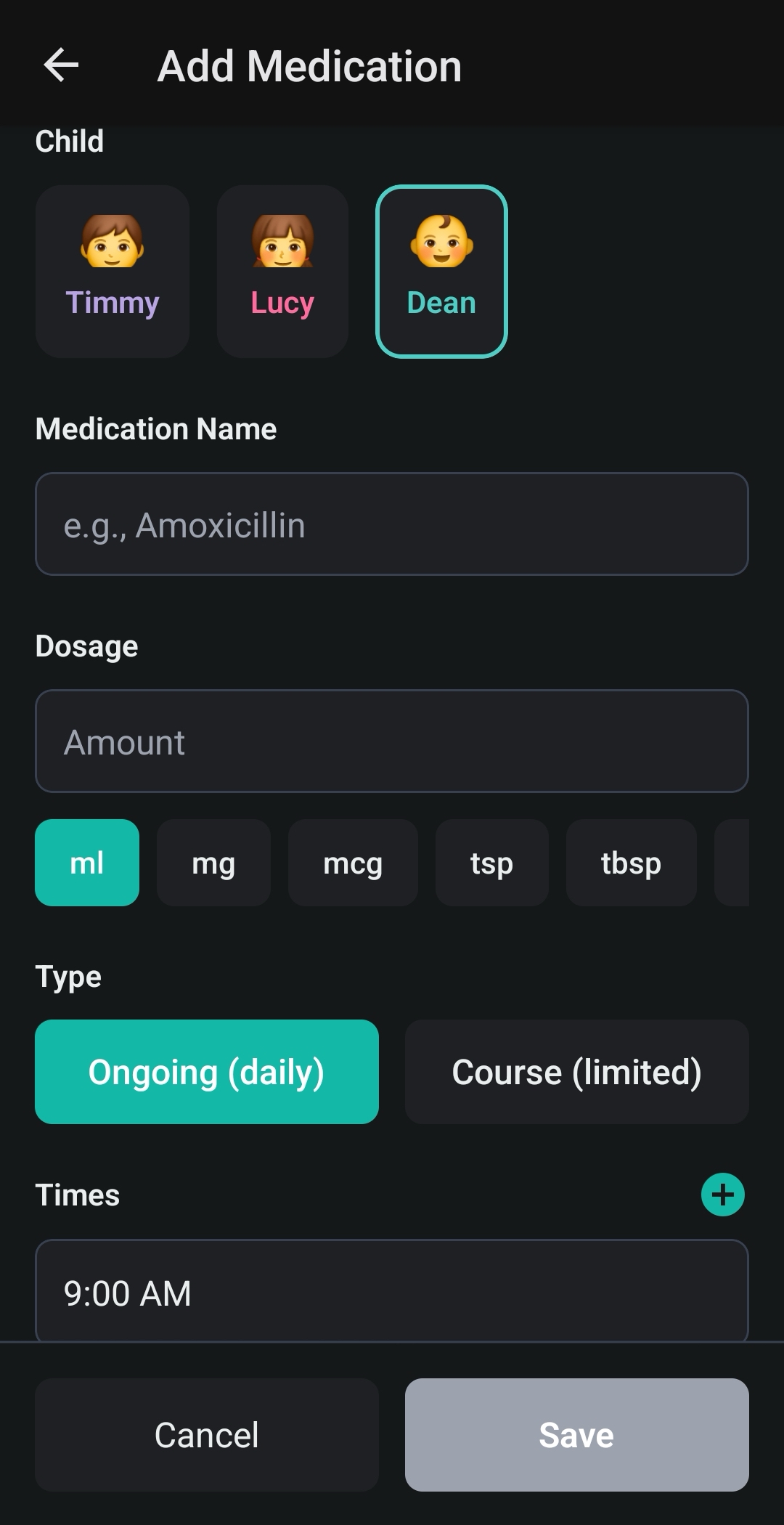Image resolution: width=784 pixels, height=1525 pixels.
Task: Focus the dosage Amount field
Action: click(x=392, y=741)
